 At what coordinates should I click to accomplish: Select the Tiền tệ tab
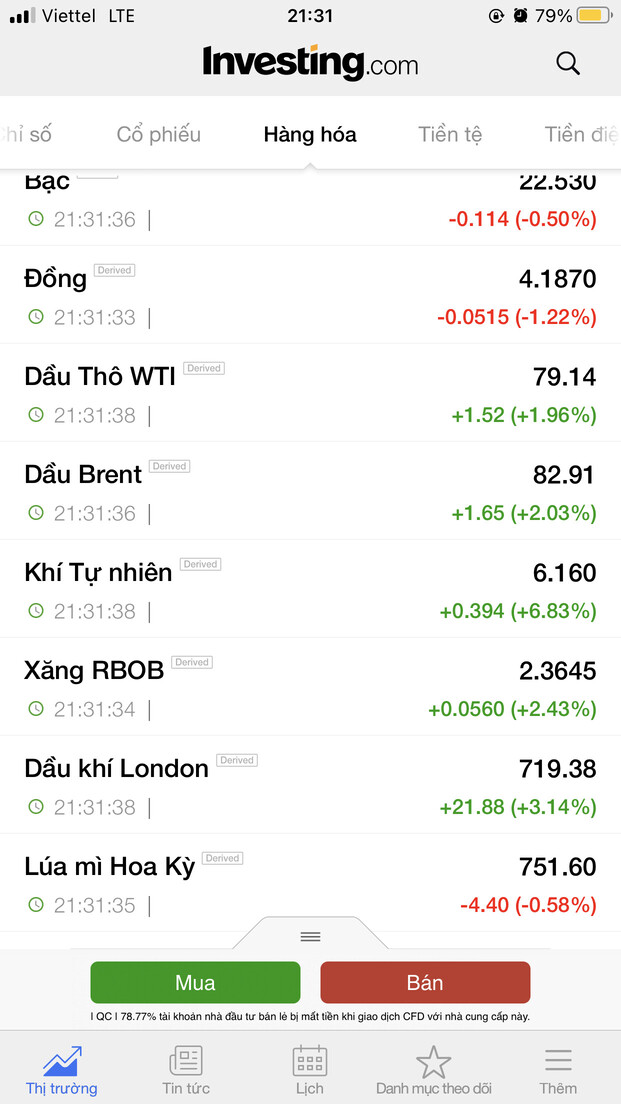click(450, 134)
